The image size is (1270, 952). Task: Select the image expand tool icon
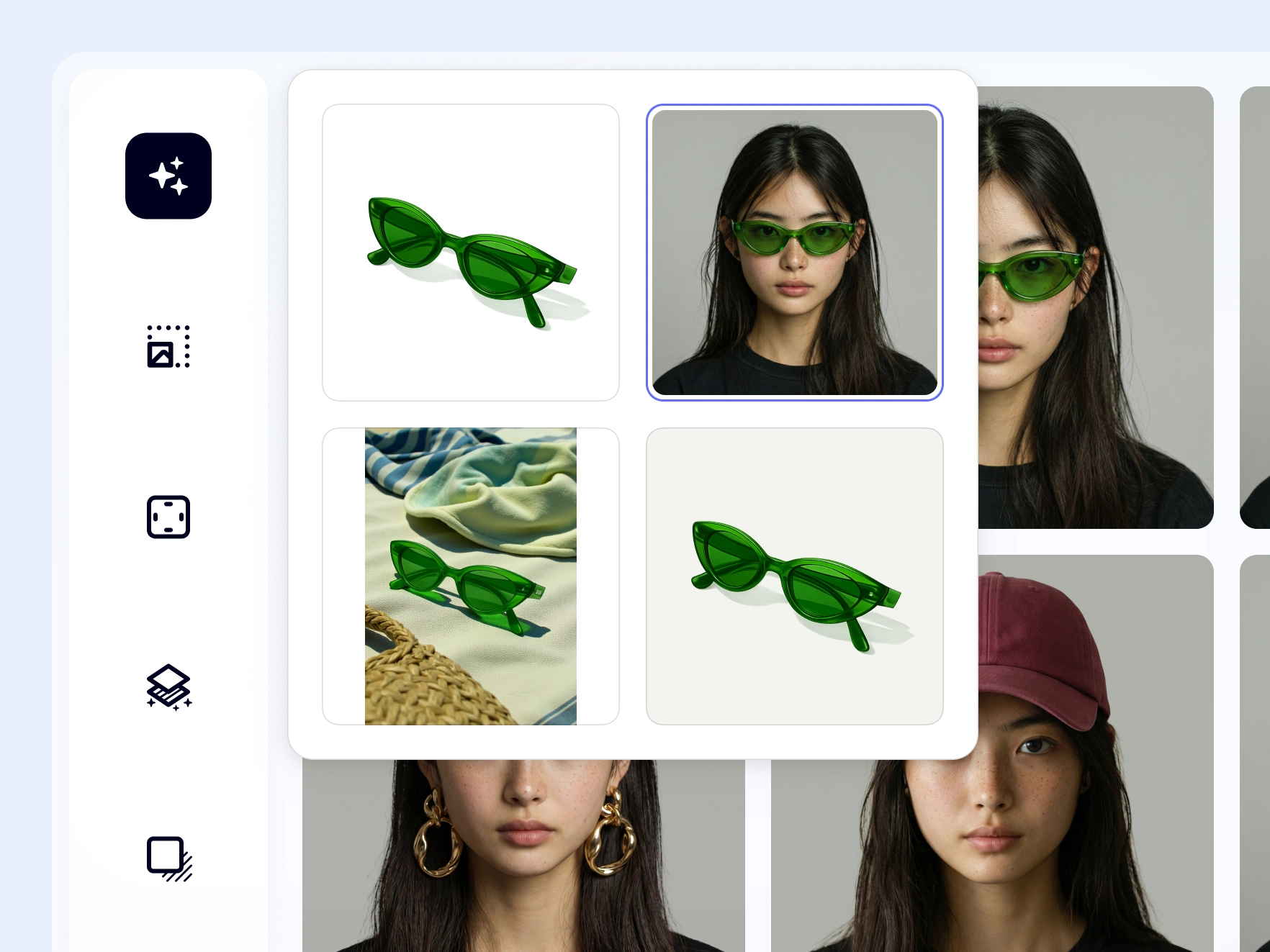[x=168, y=346]
